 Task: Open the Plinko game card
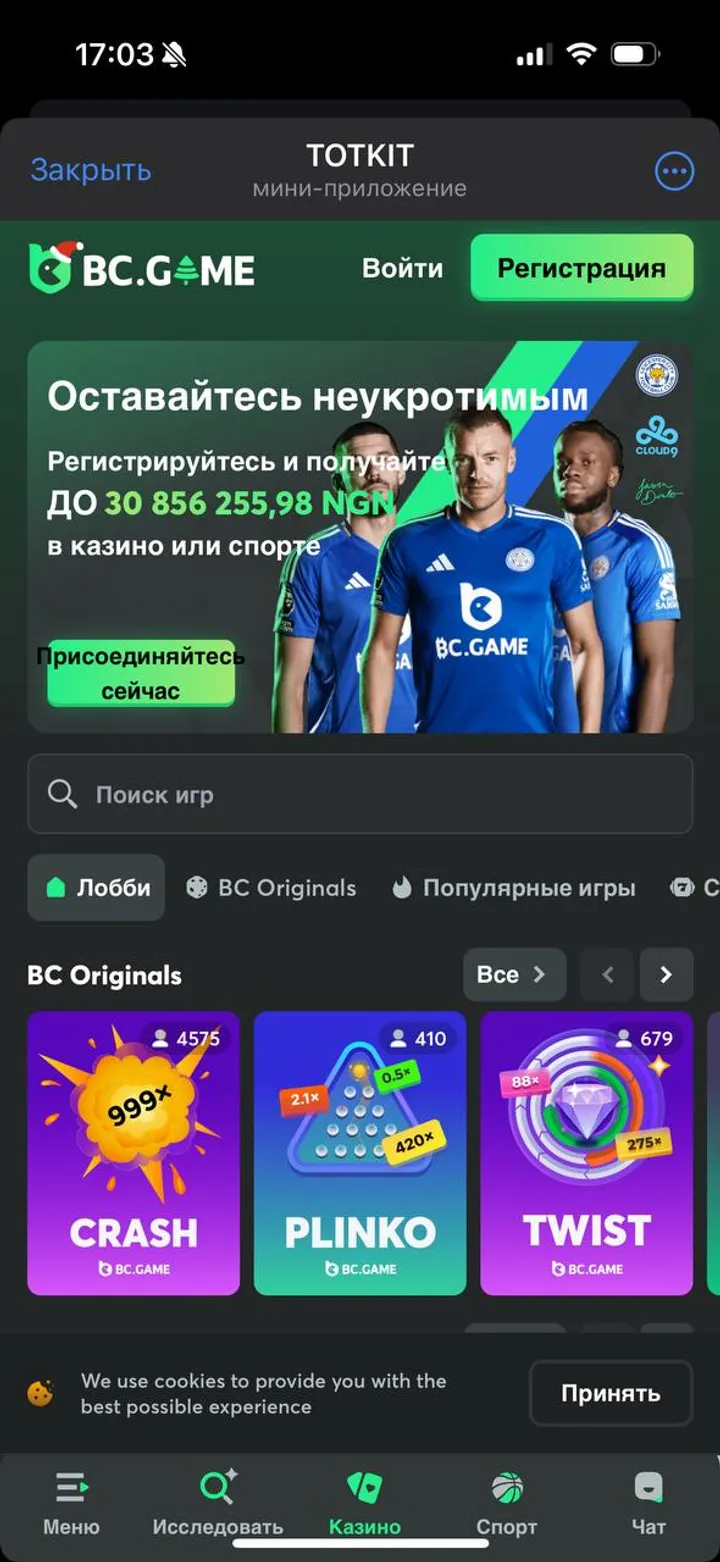coord(360,1153)
